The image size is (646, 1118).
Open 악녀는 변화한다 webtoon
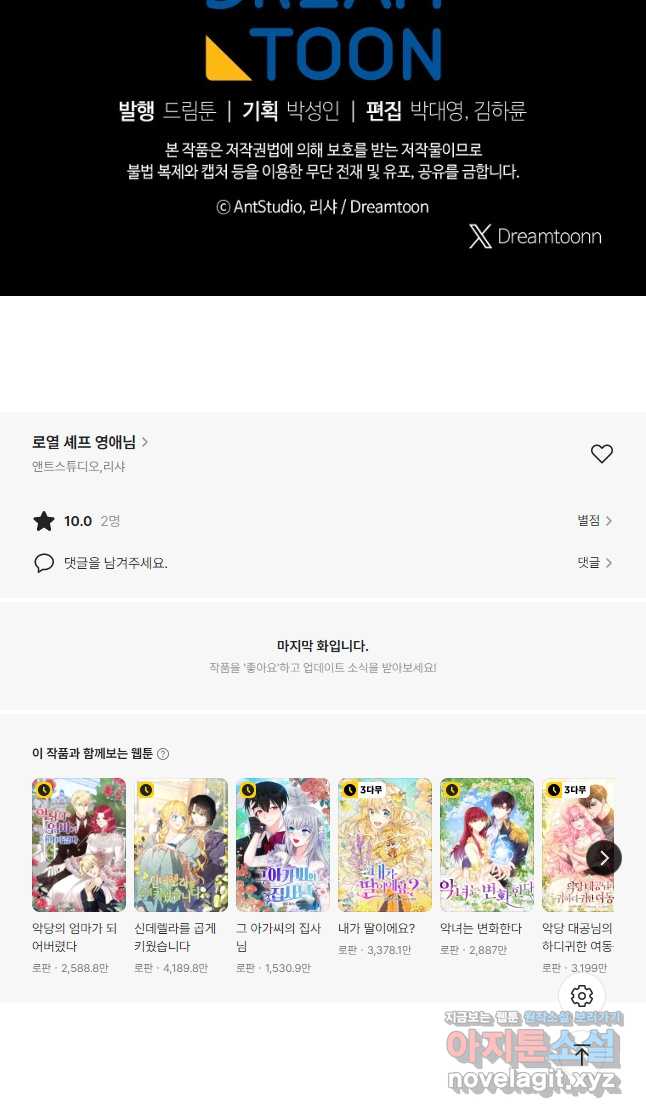(x=487, y=845)
